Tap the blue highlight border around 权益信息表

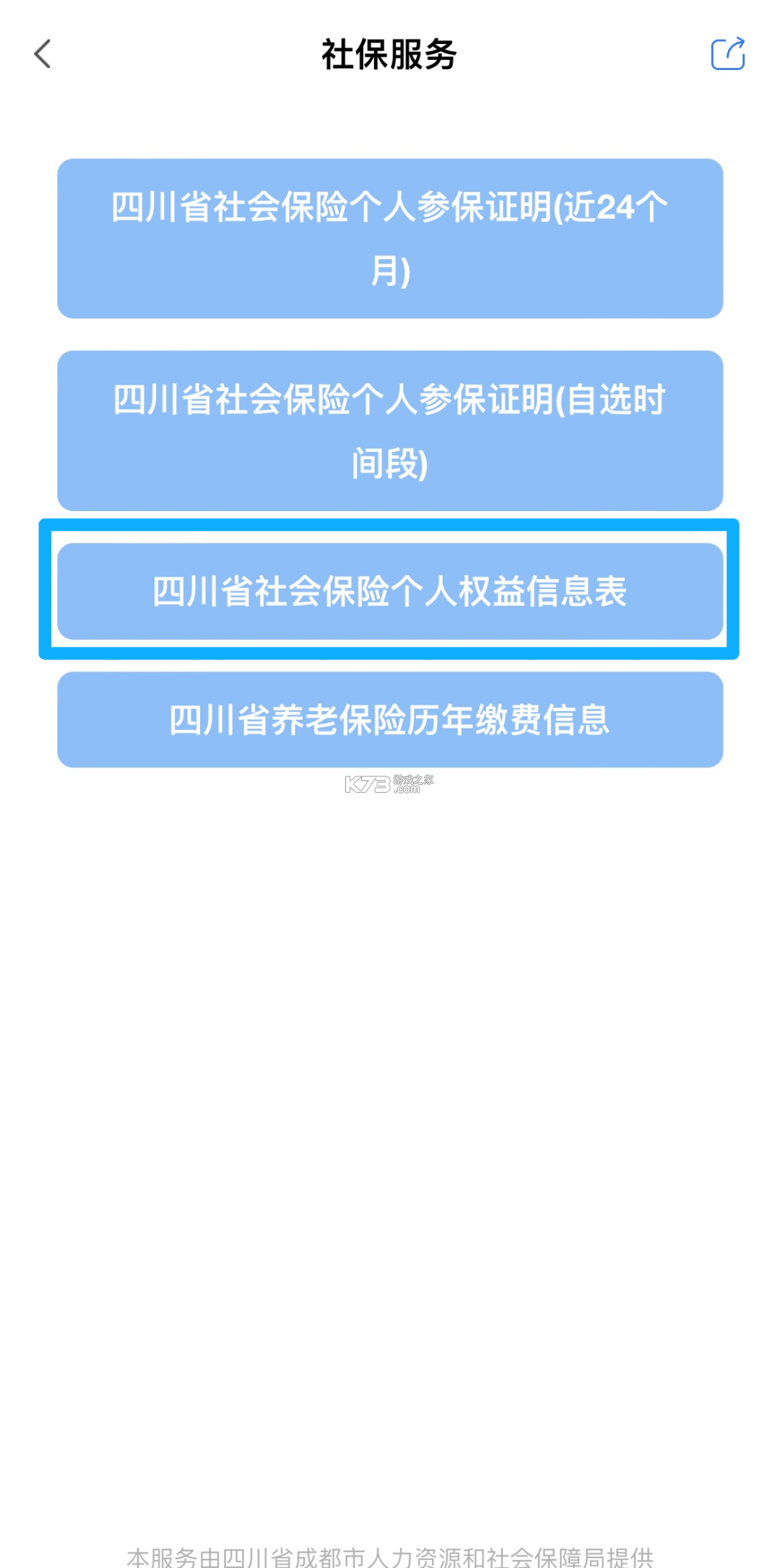(390, 528)
